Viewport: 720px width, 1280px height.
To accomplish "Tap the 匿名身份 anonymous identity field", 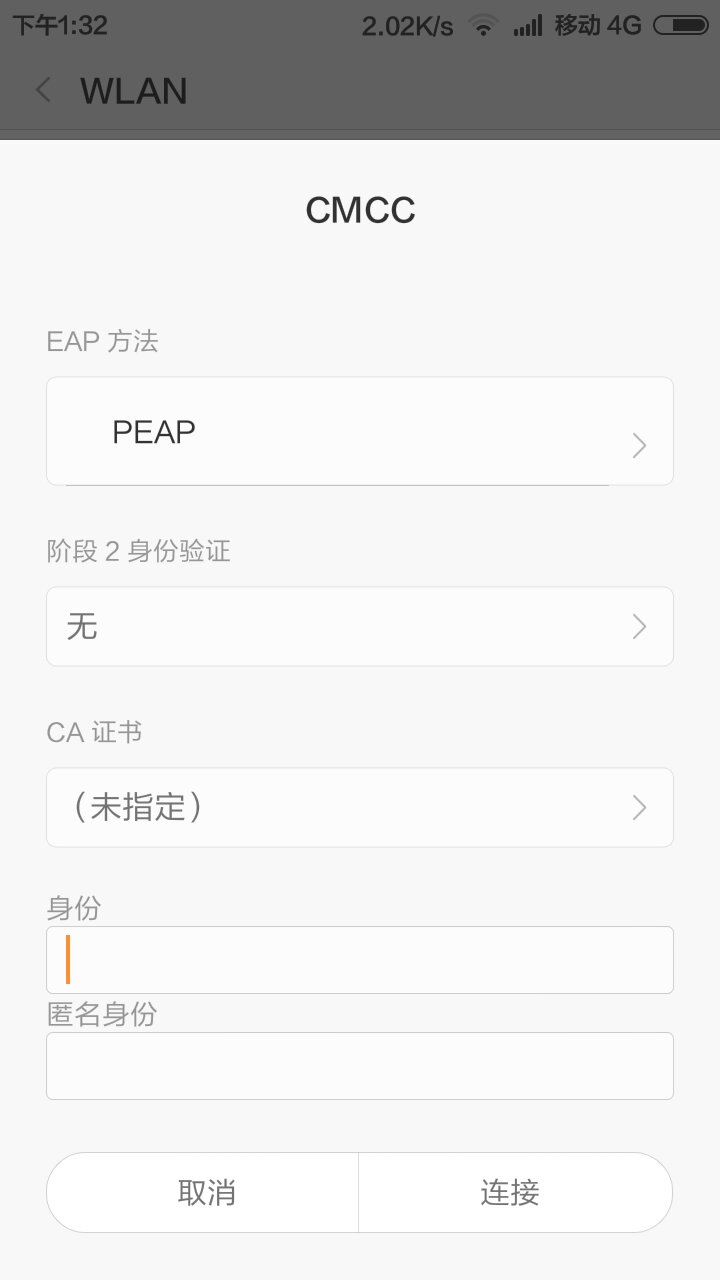I will [x=360, y=1065].
